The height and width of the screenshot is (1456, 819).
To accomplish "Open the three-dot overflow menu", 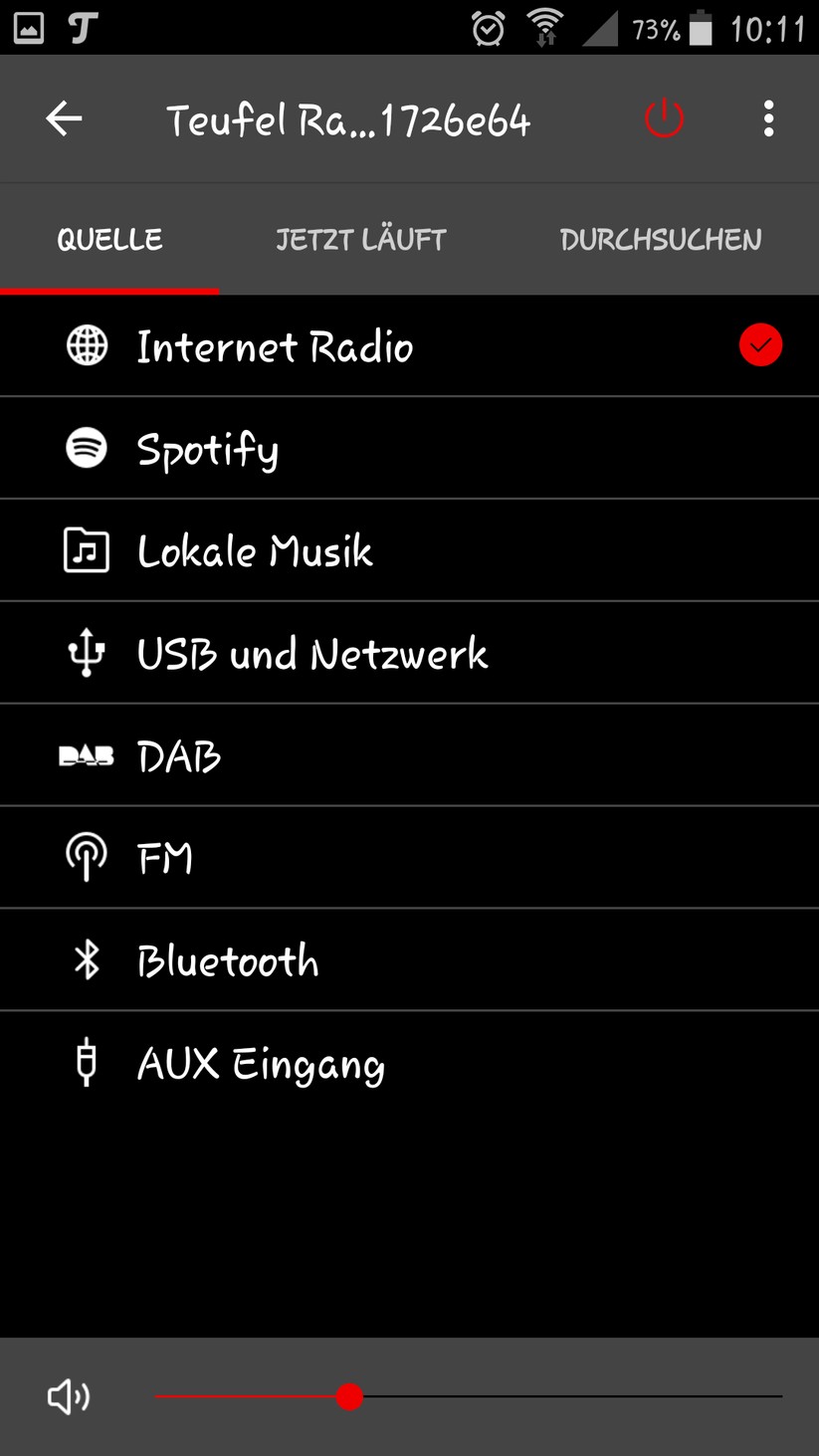I will pos(768,119).
